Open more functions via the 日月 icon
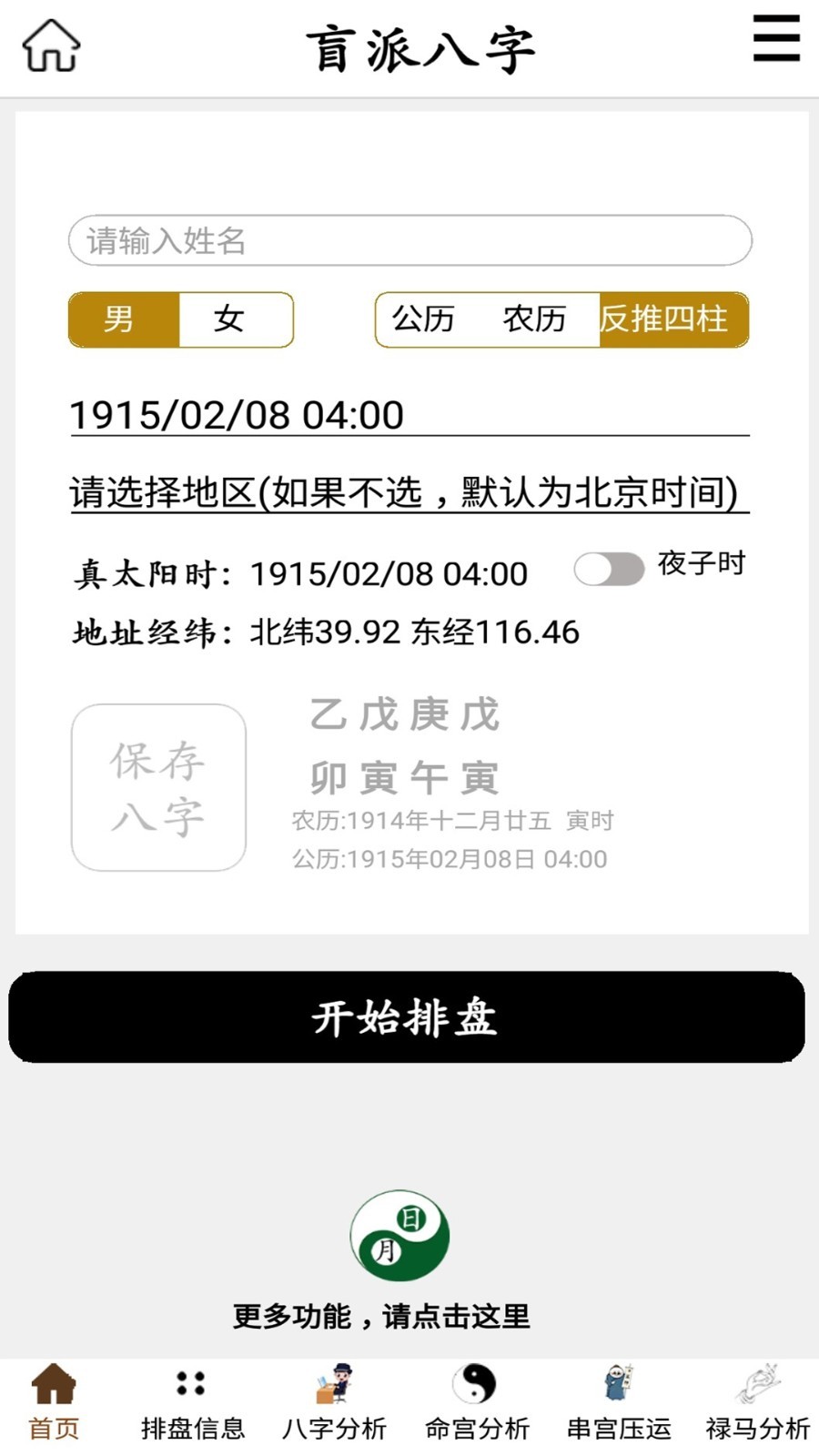This screenshot has height=1456, width=819. point(400,1235)
